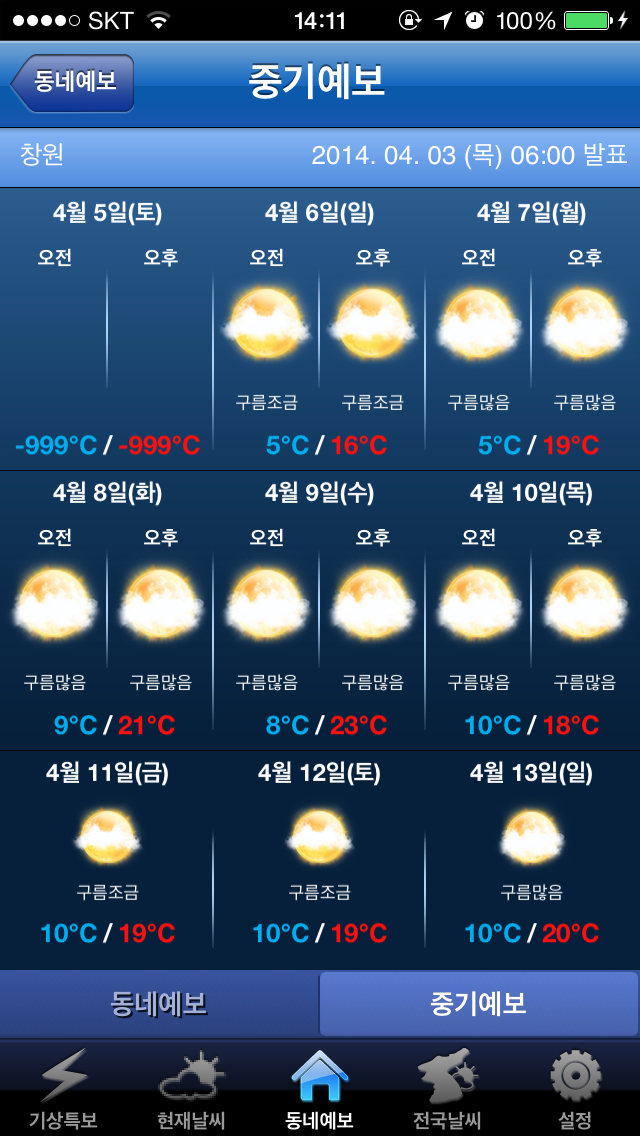This screenshot has height=1136, width=640.
Task: Open the 동네예보 home tab
Action: tap(319, 1090)
